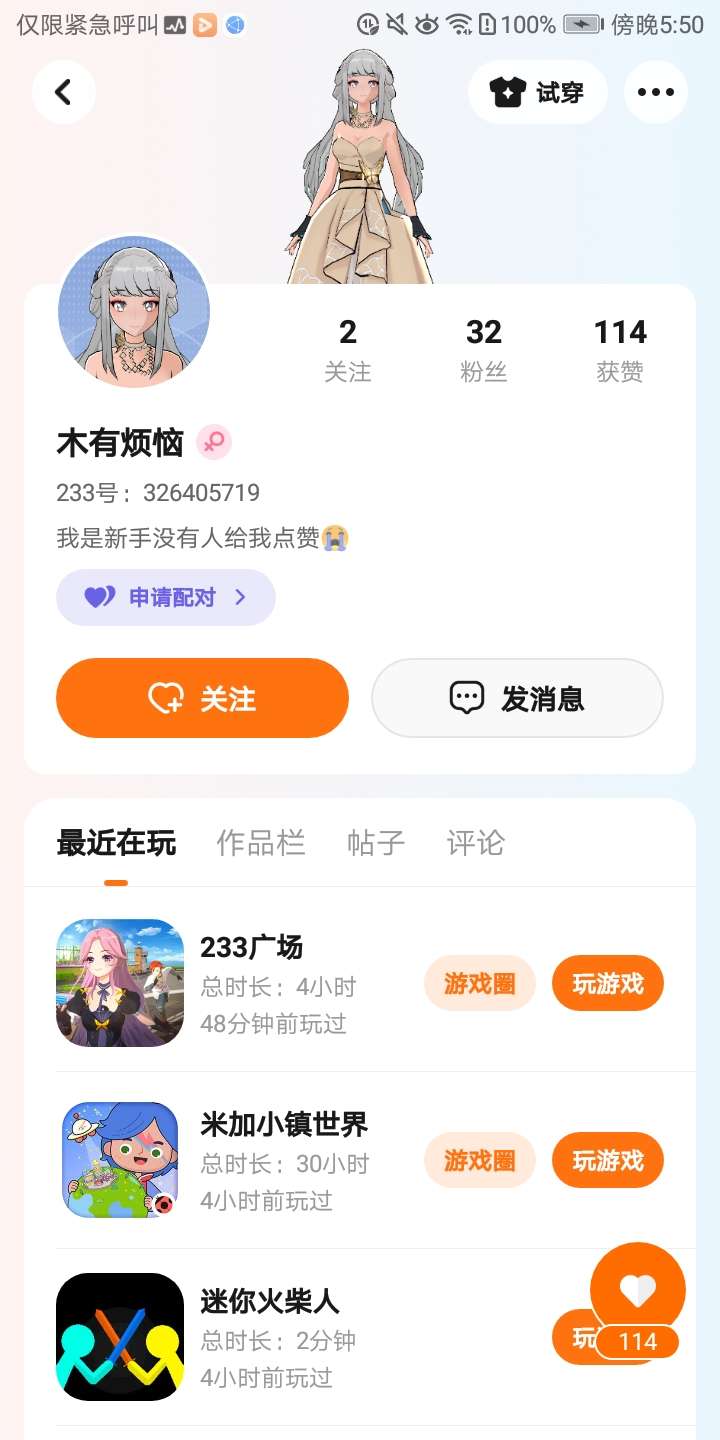Open the three-dot overflow menu
Screen dimensions: 720x1440
coord(655,92)
